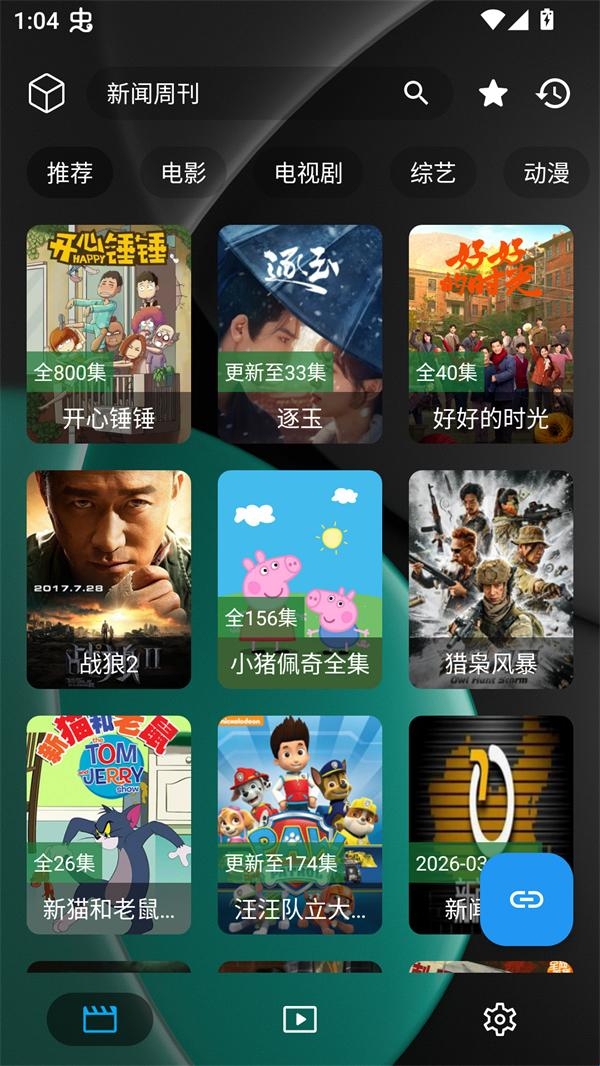The image size is (600, 1066).
Task: Tap the magnifying glass search icon
Action: click(416, 93)
